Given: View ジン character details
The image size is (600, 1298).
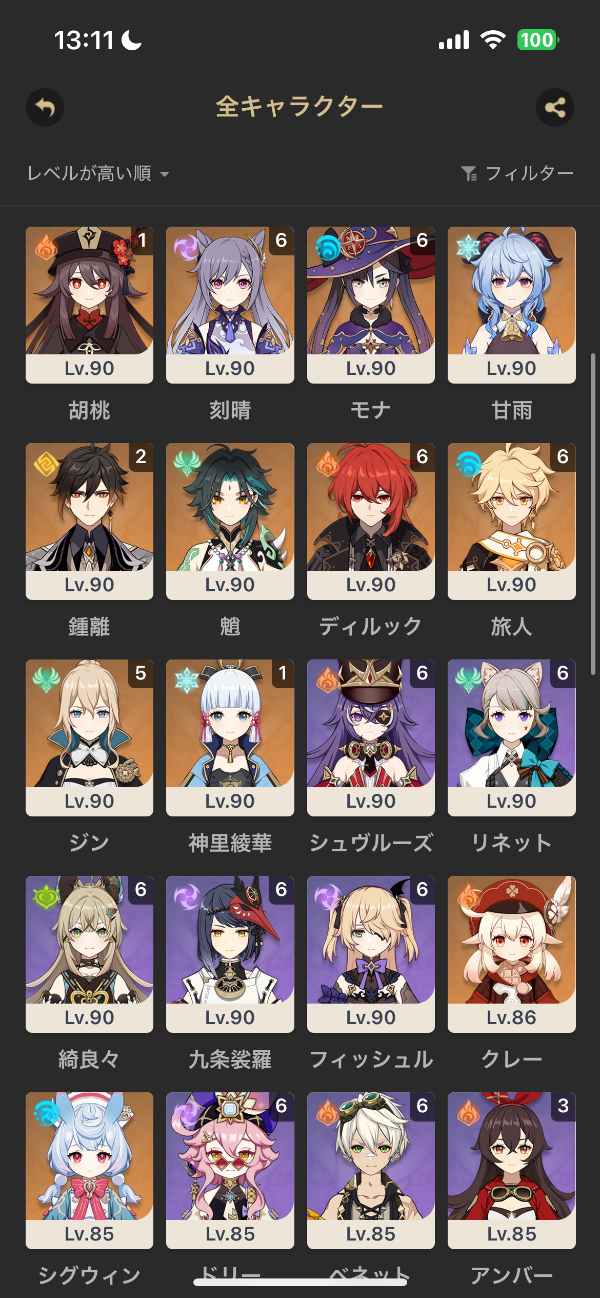Looking at the screenshot, I should [x=89, y=738].
